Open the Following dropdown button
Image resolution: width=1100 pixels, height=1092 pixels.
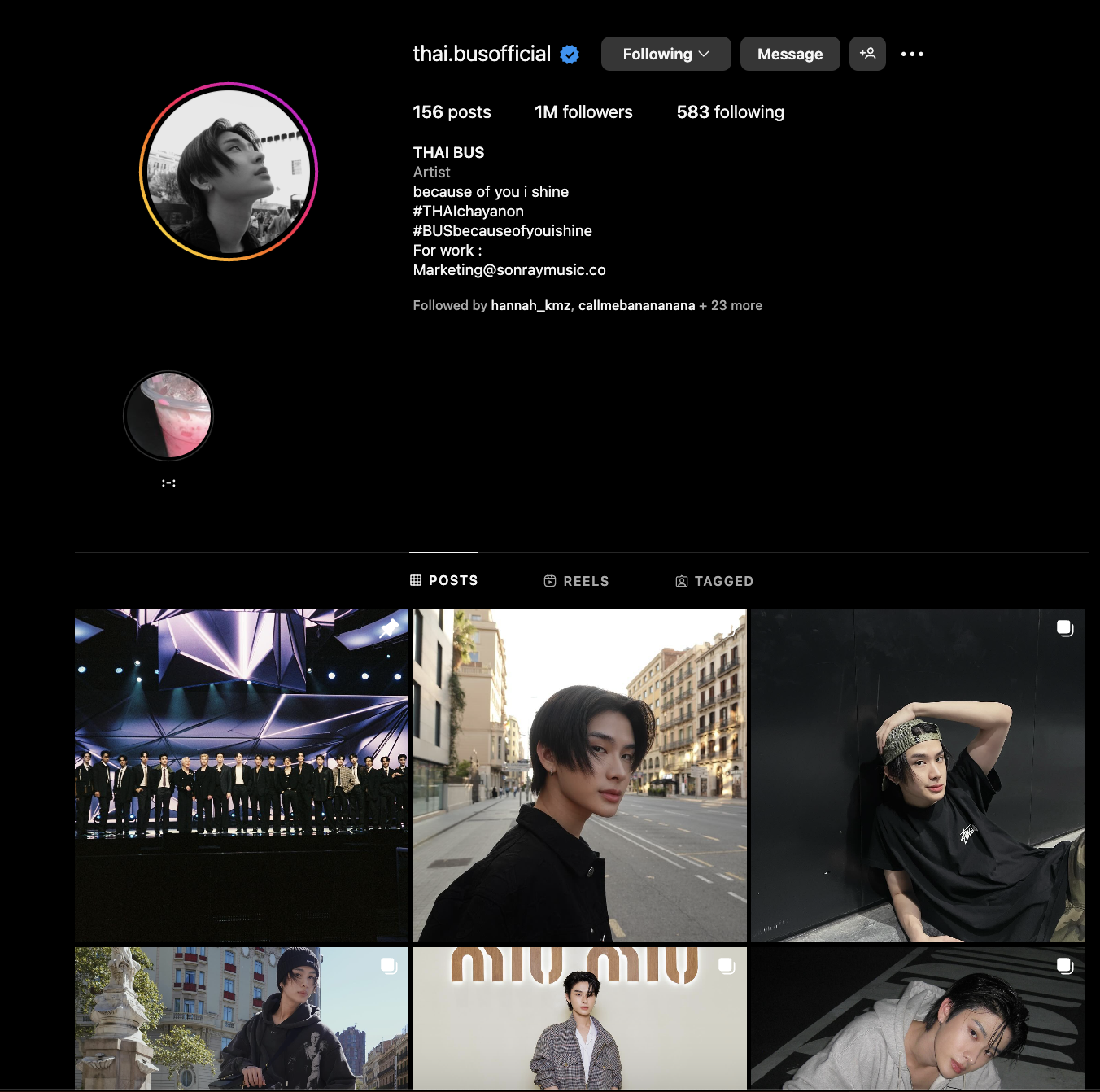[666, 54]
